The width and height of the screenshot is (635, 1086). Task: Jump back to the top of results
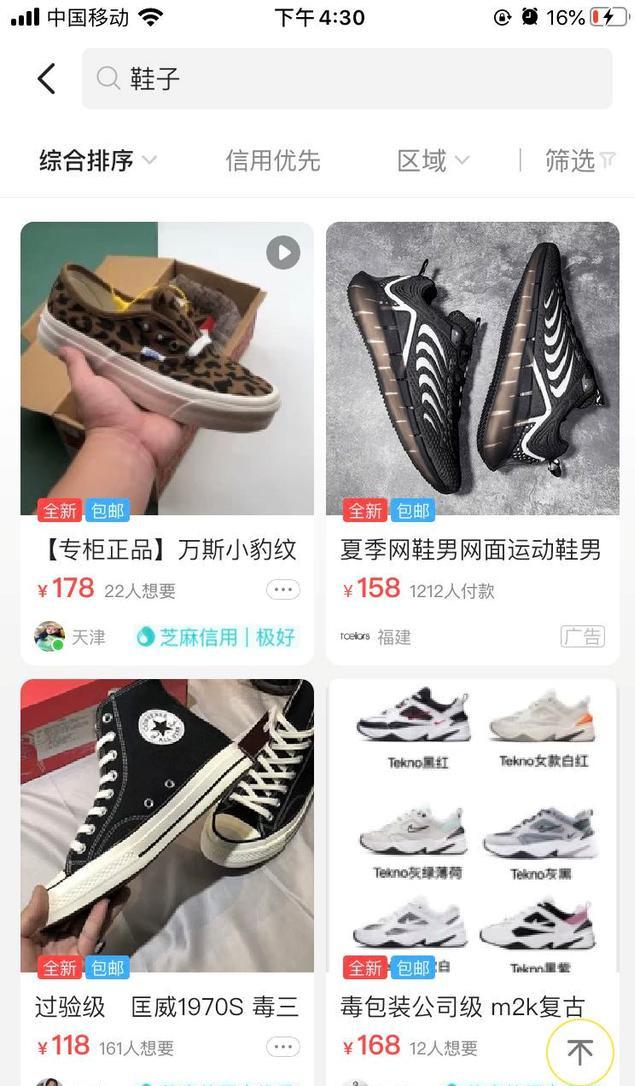tap(580, 1052)
